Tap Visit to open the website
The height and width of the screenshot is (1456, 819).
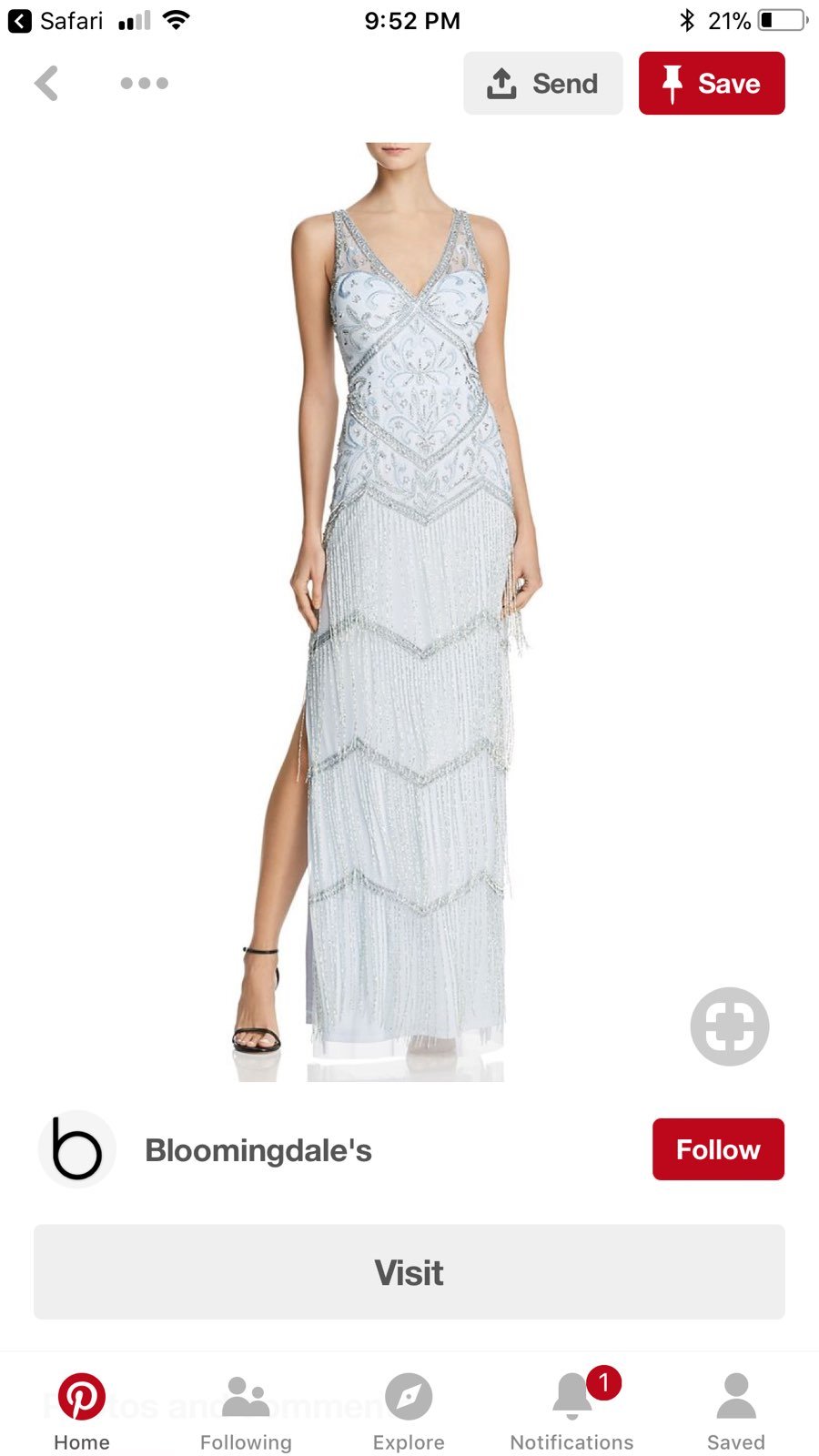409,1272
